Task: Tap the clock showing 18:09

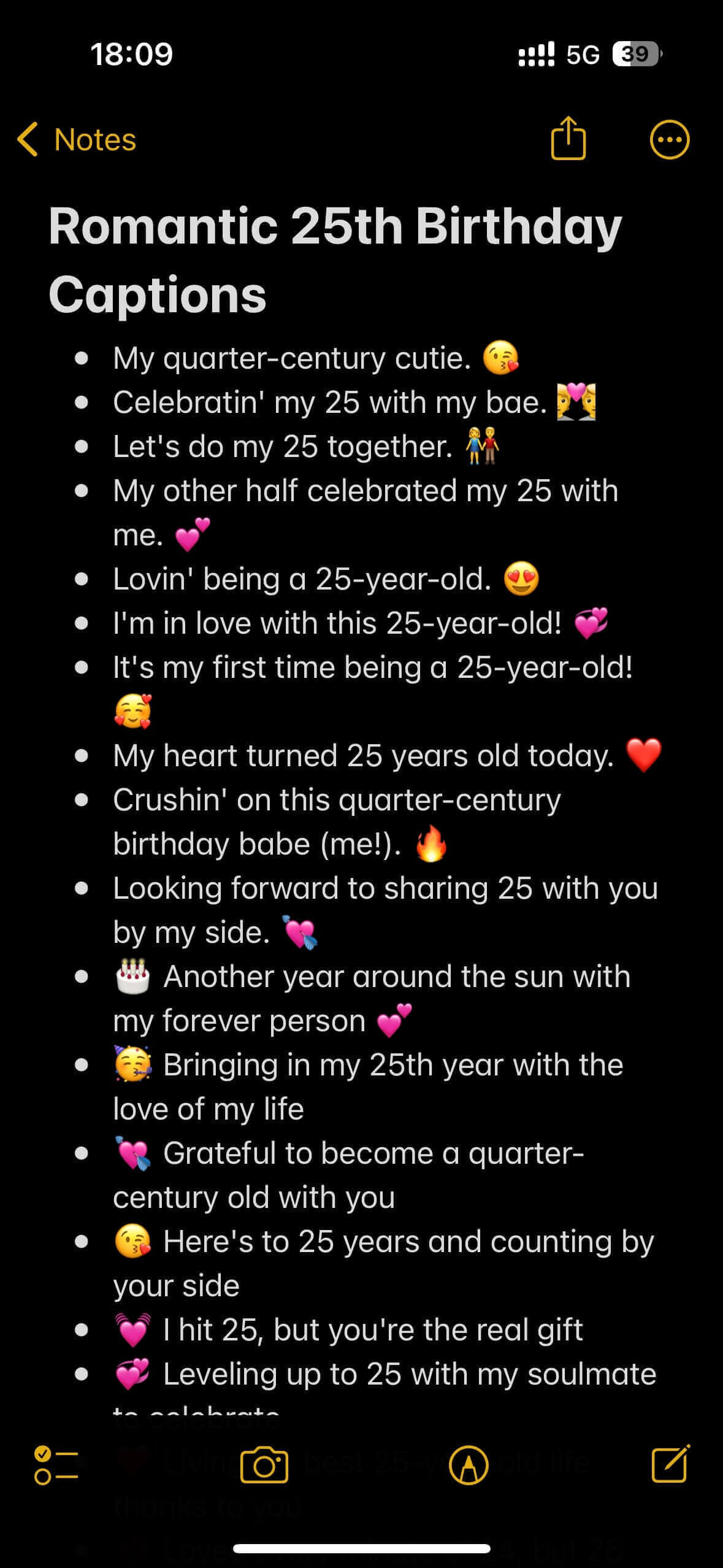Action: pos(131,53)
